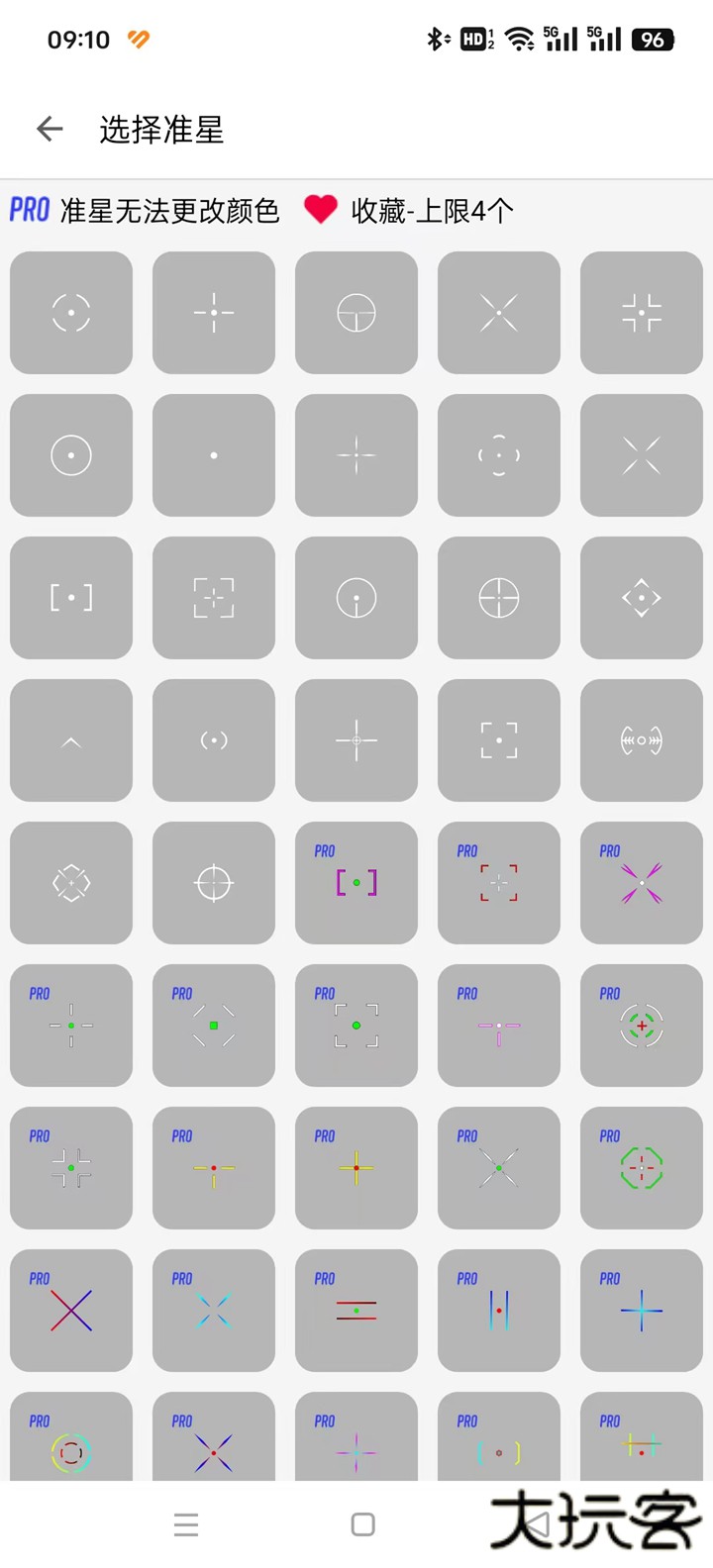This screenshot has width=713, height=1568.
Task: Select the PRO red corner brackets crosshair
Action: click(x=499, y=883)
